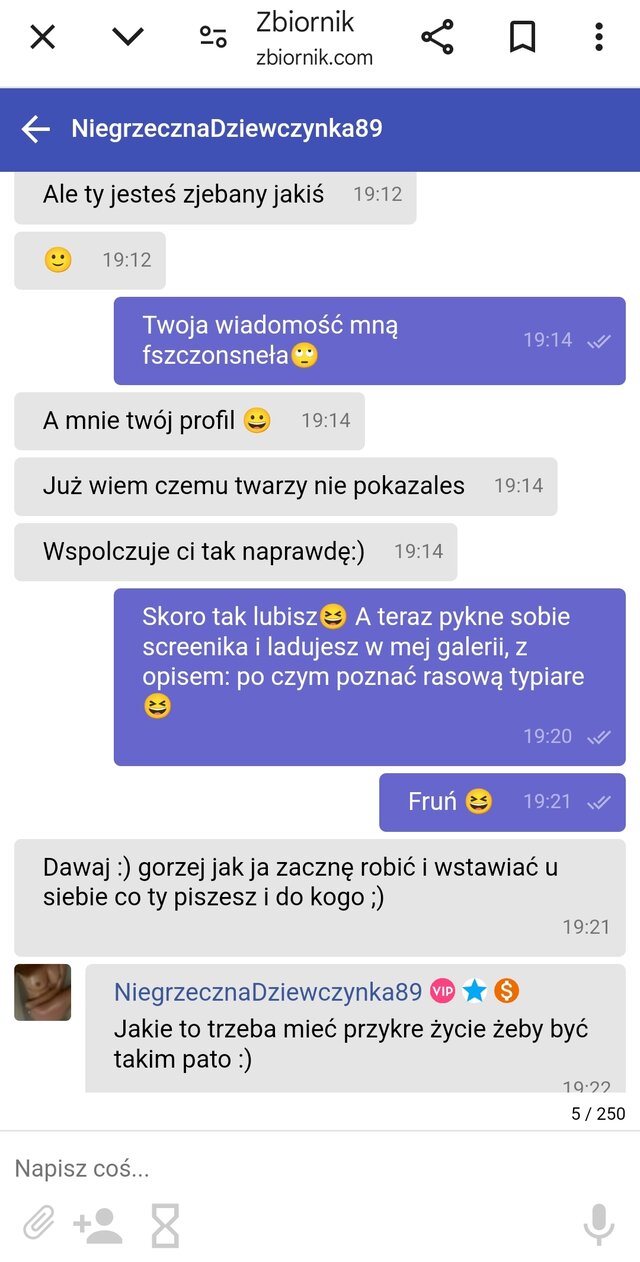The width and height of the screenshot is (640, 1262).
Task: Go back from the NiegrzecznaDziewczynka89 chat
Action: 36,129
